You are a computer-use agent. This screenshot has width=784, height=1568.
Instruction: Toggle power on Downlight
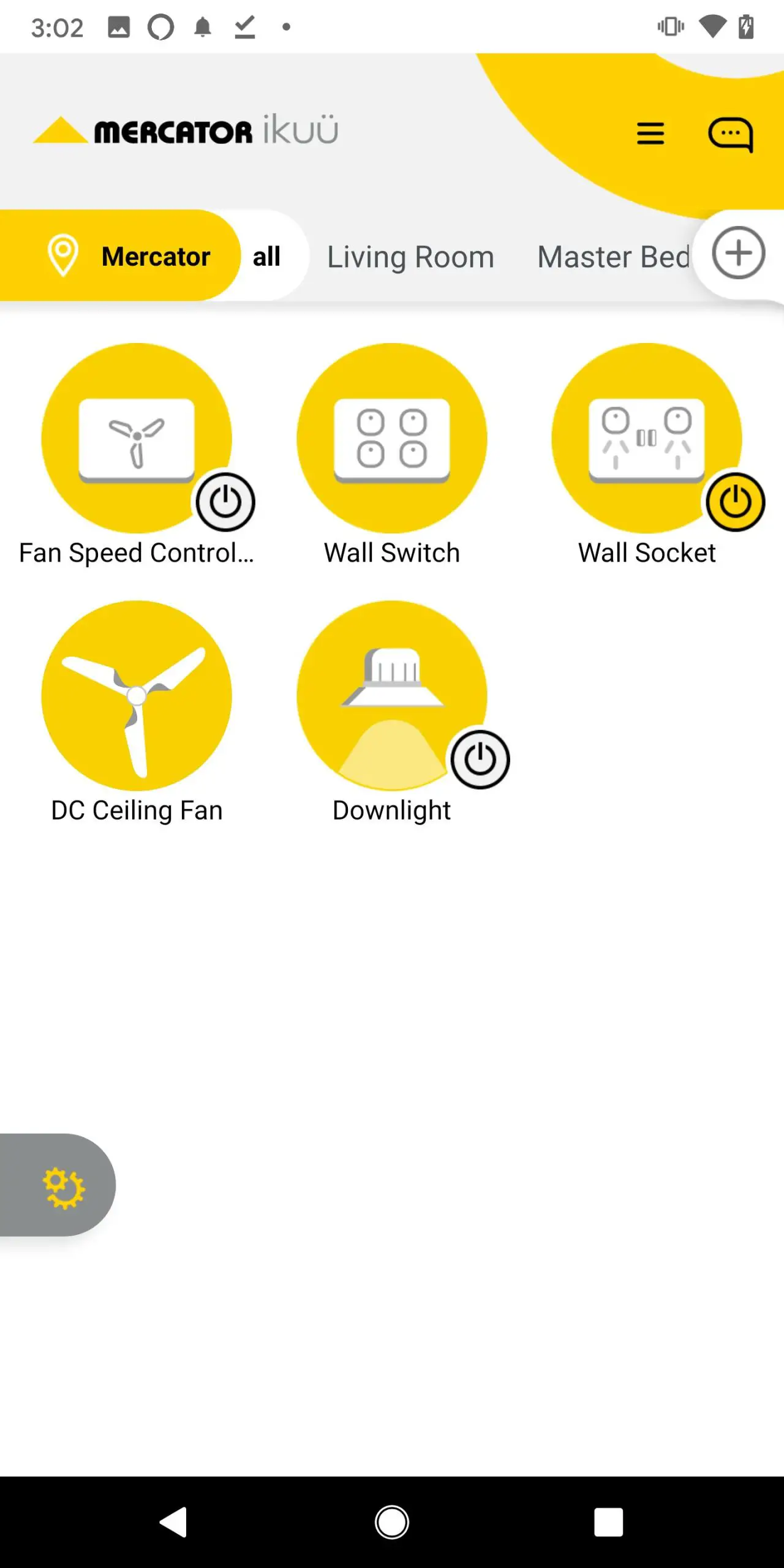coord(480,759)
